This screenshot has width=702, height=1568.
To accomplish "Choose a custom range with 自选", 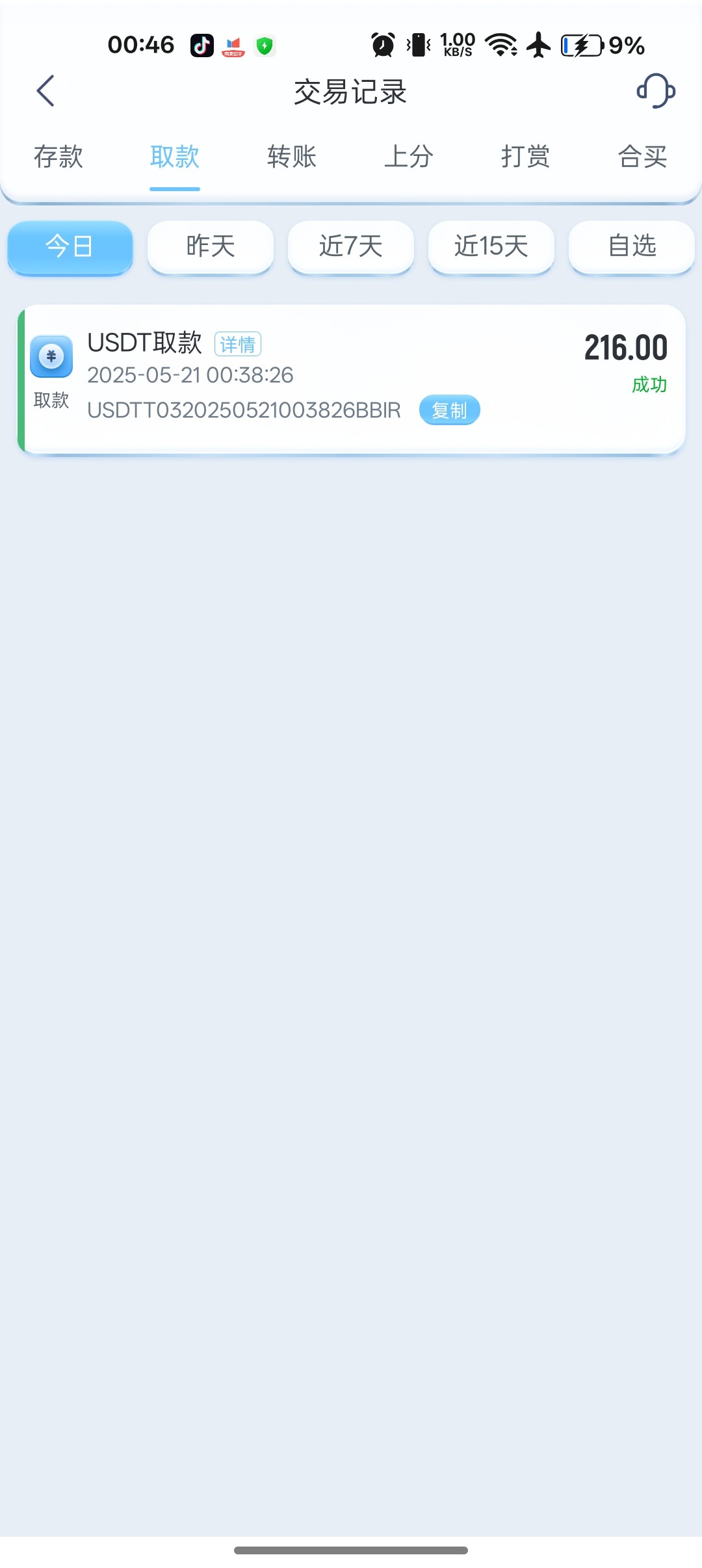I will pyautogui.click(x=632, y=247).
